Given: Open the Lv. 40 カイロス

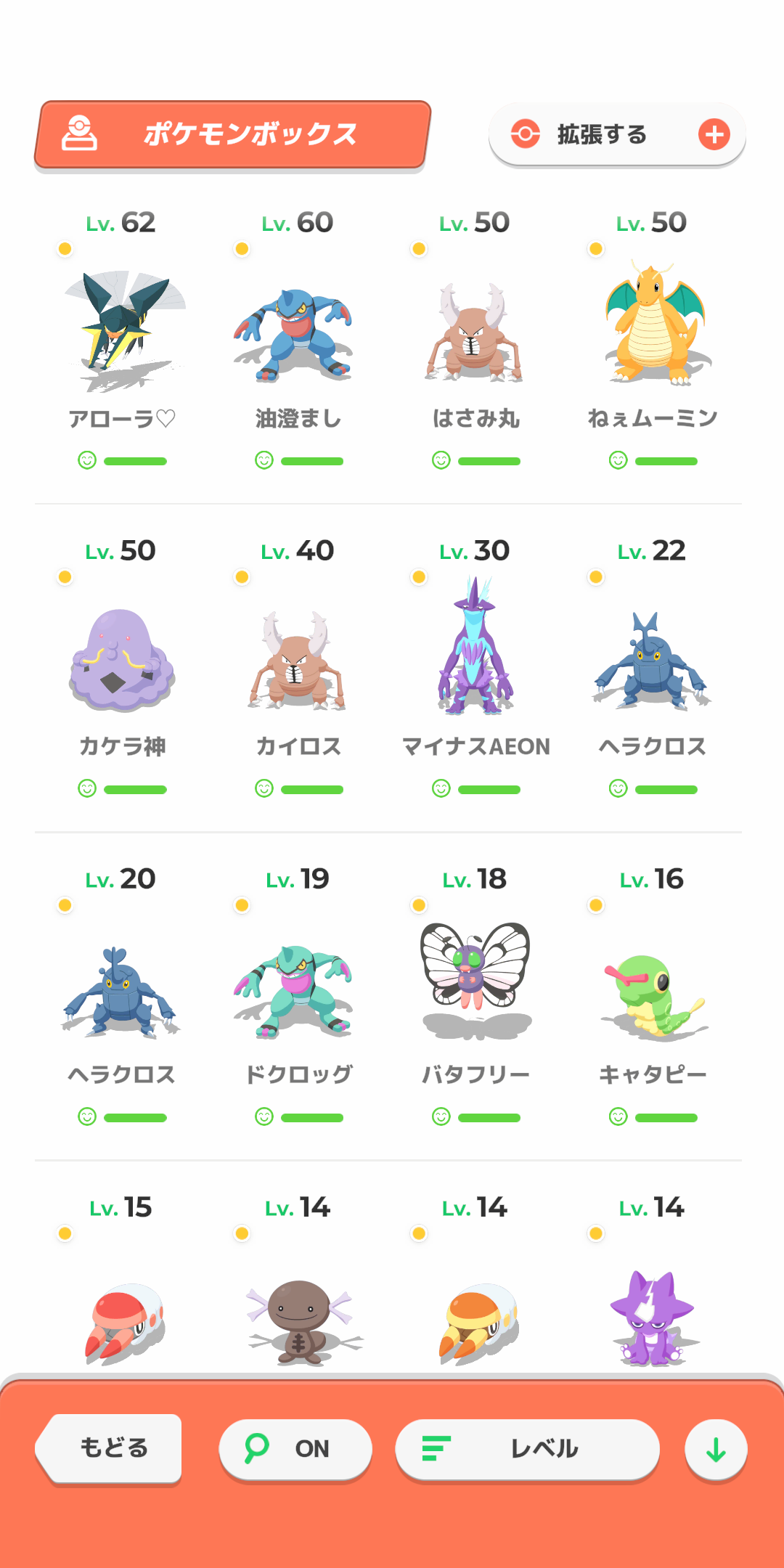Looking at the screenshot, I should pos(298,659).
